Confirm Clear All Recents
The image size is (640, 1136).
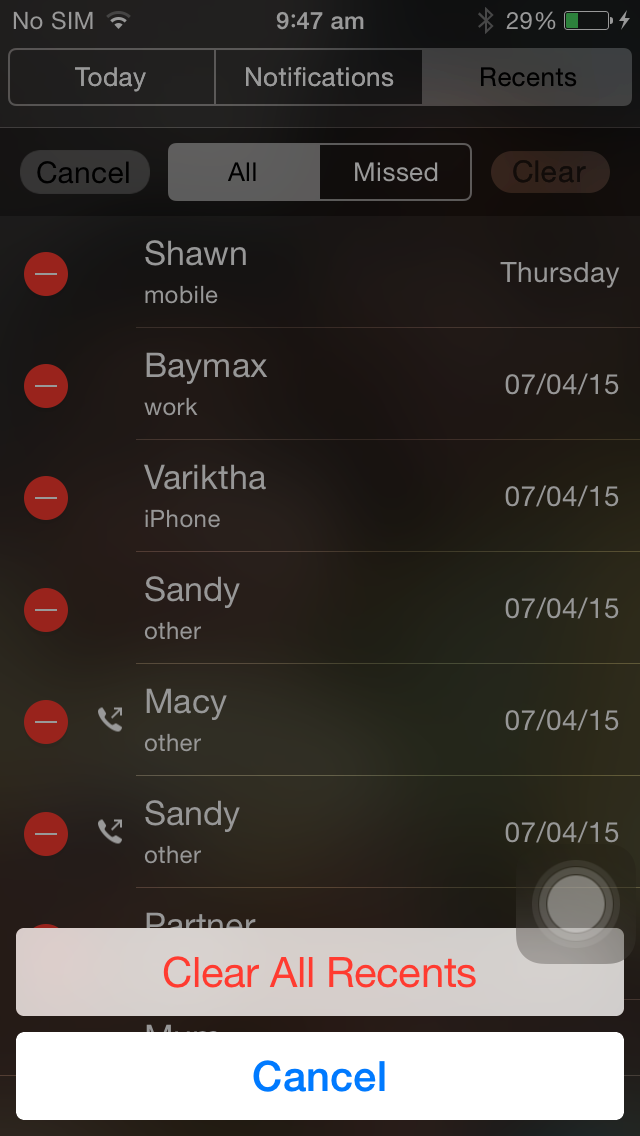(x=320, y=972)
